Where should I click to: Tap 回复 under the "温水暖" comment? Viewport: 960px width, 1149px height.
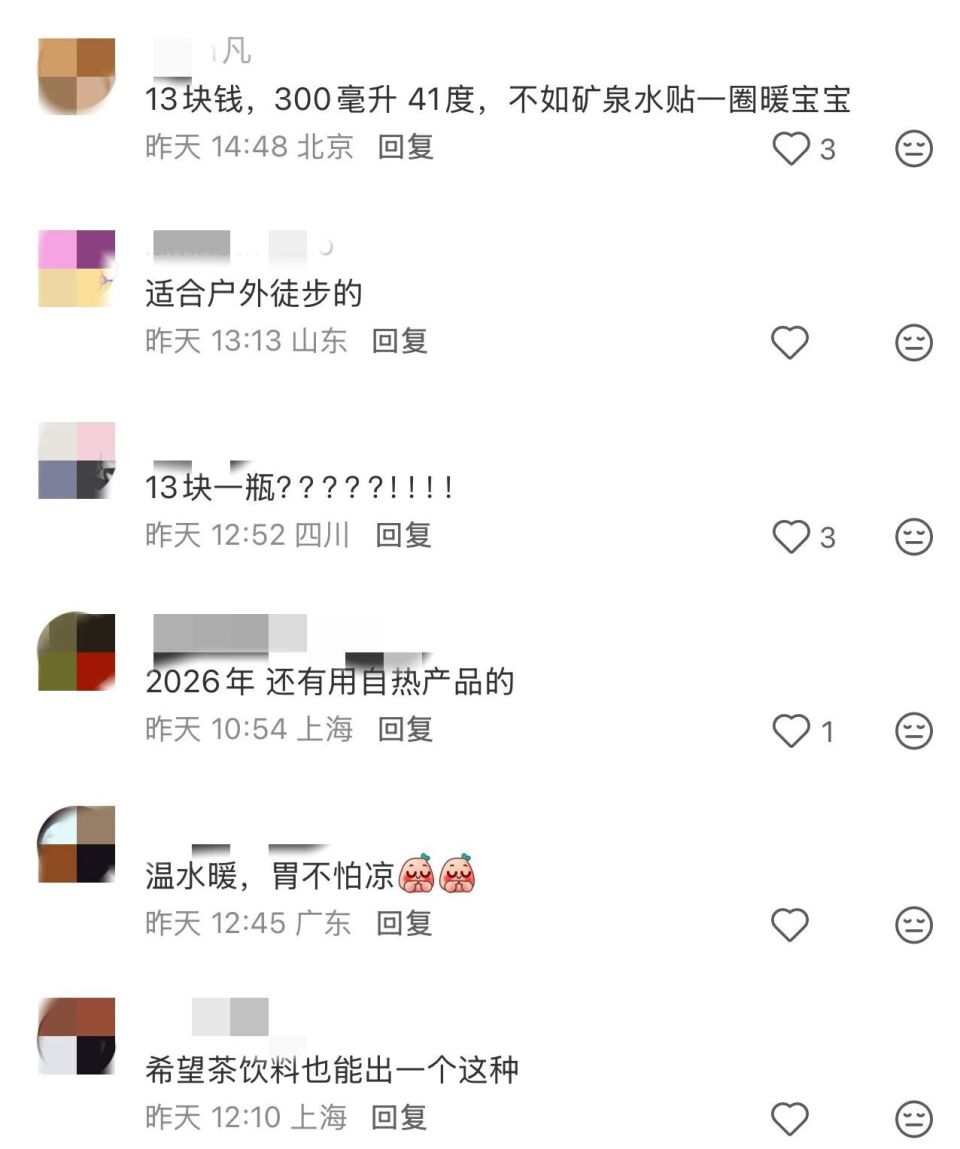pyautogui.click(x=402, y=923)
